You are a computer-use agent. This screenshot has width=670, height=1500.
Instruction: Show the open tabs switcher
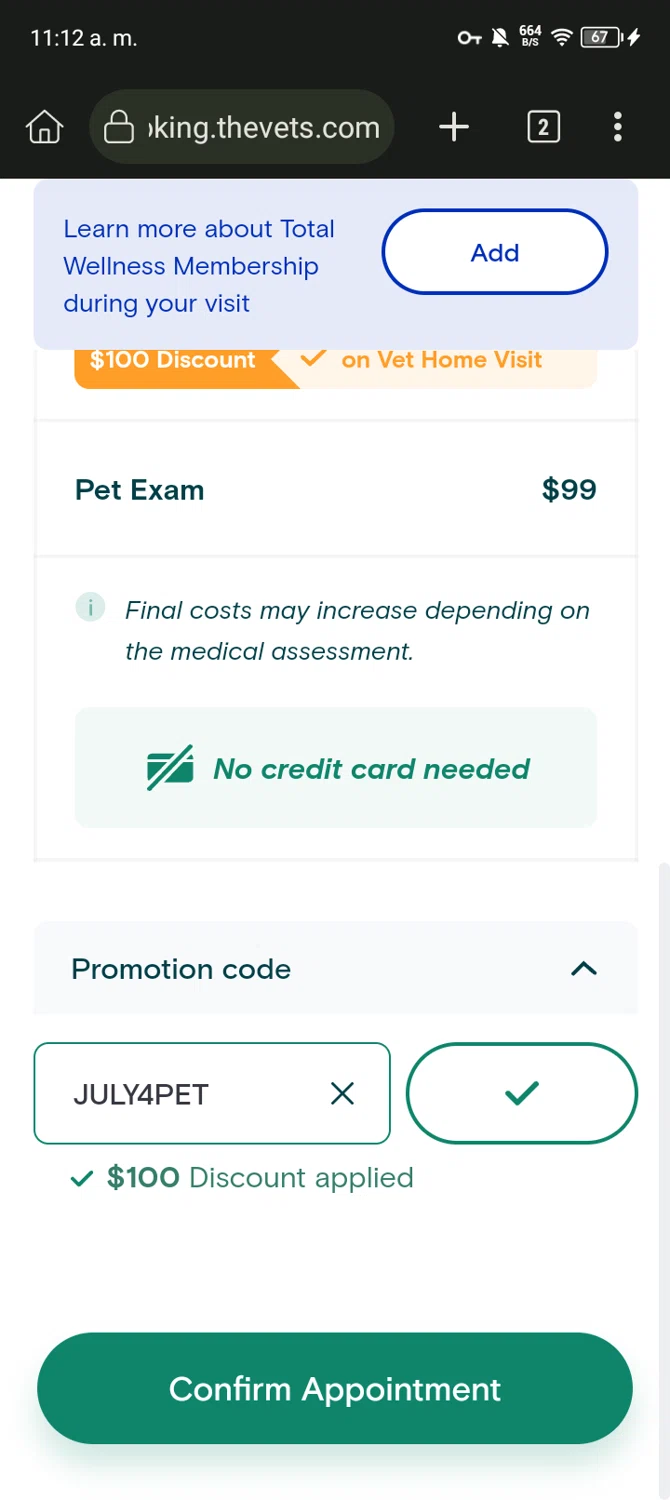click(543, 127)
